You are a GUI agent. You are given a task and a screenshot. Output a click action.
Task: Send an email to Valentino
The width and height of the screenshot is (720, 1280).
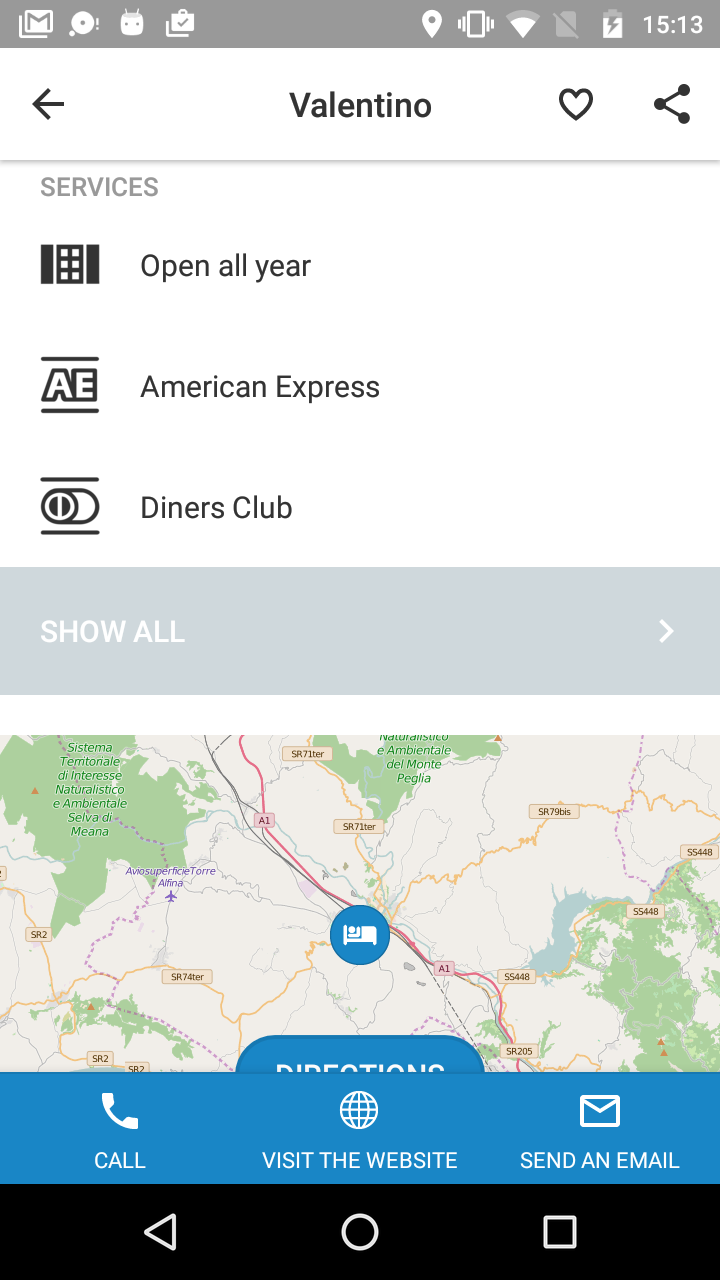(x=600, y=1129)
